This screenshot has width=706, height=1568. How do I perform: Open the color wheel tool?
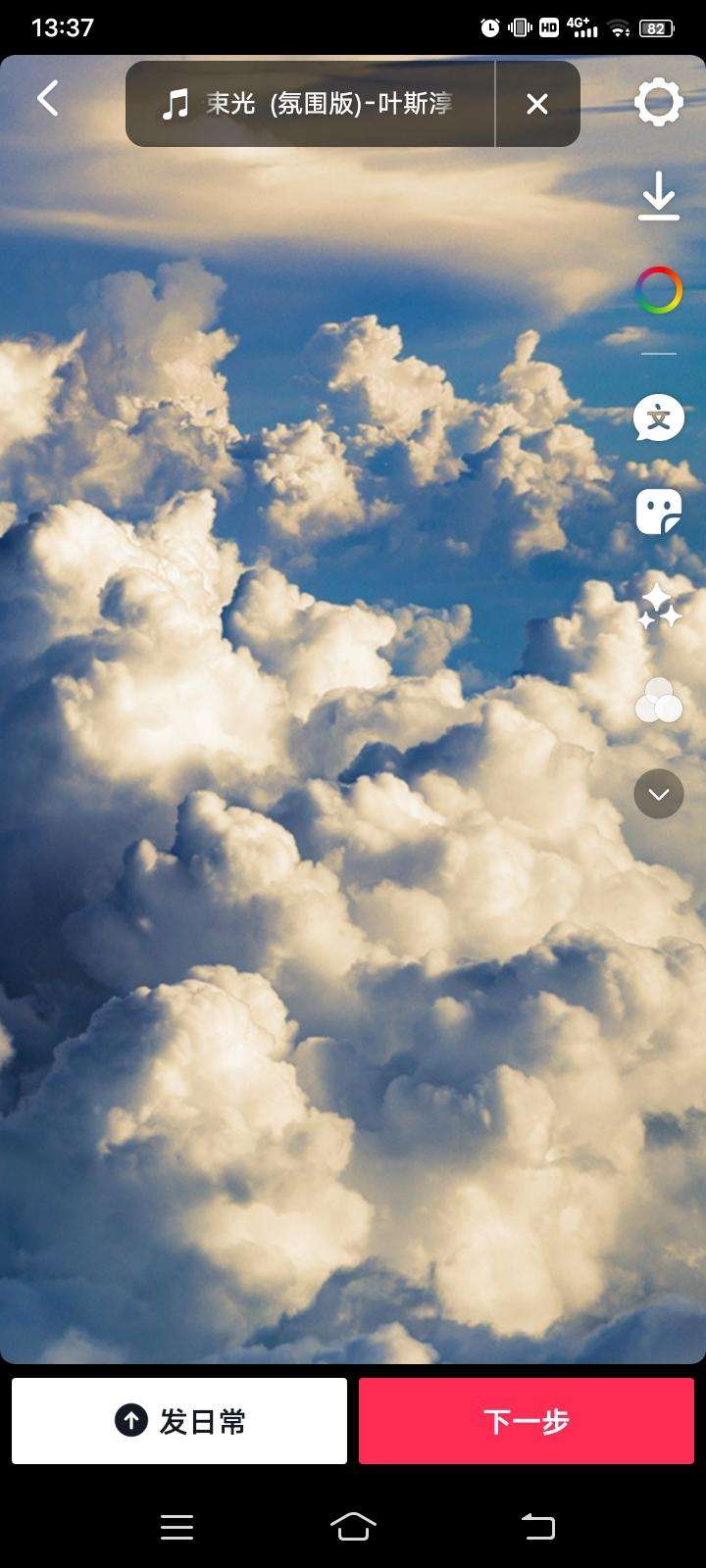(x=658, y=291)
